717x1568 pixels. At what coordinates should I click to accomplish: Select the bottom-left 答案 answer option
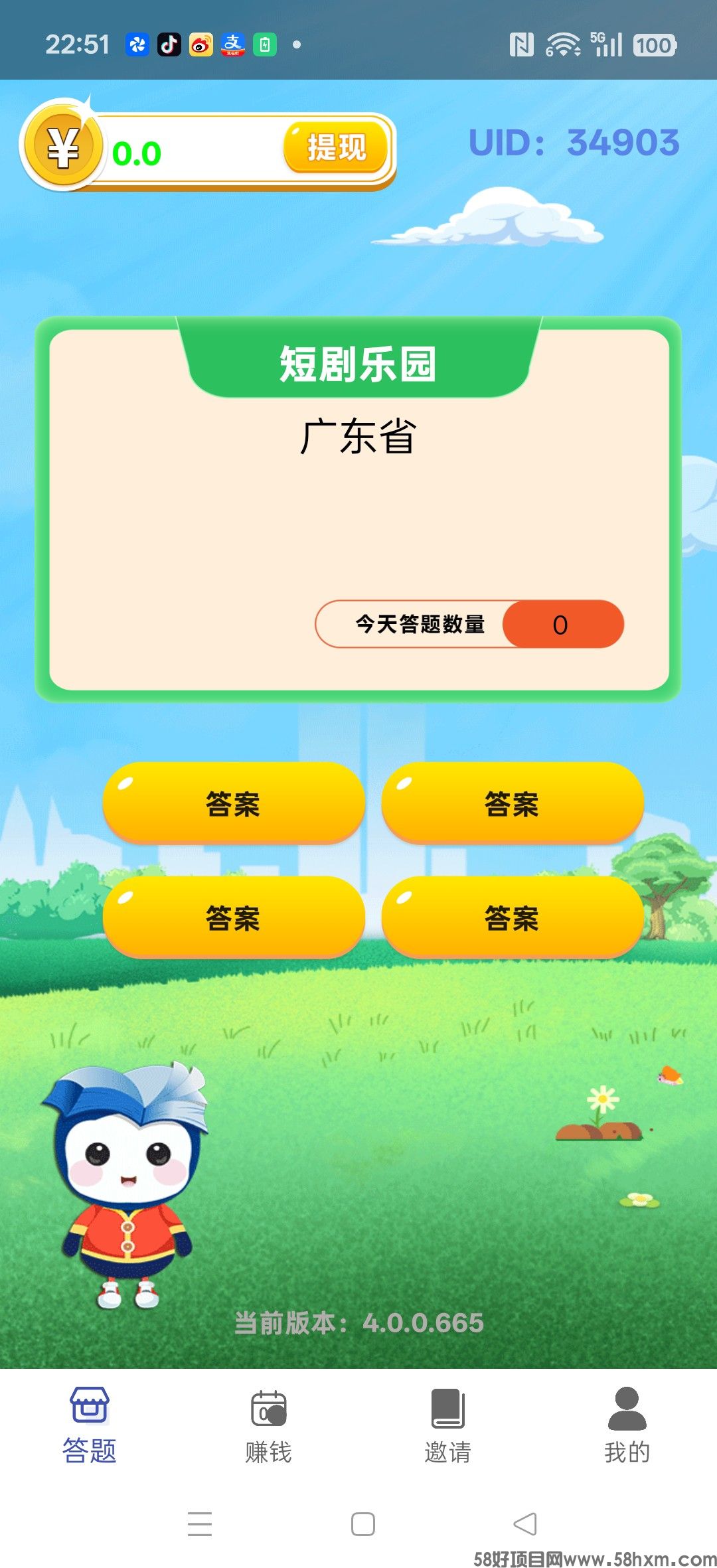[x=234, y=917]
